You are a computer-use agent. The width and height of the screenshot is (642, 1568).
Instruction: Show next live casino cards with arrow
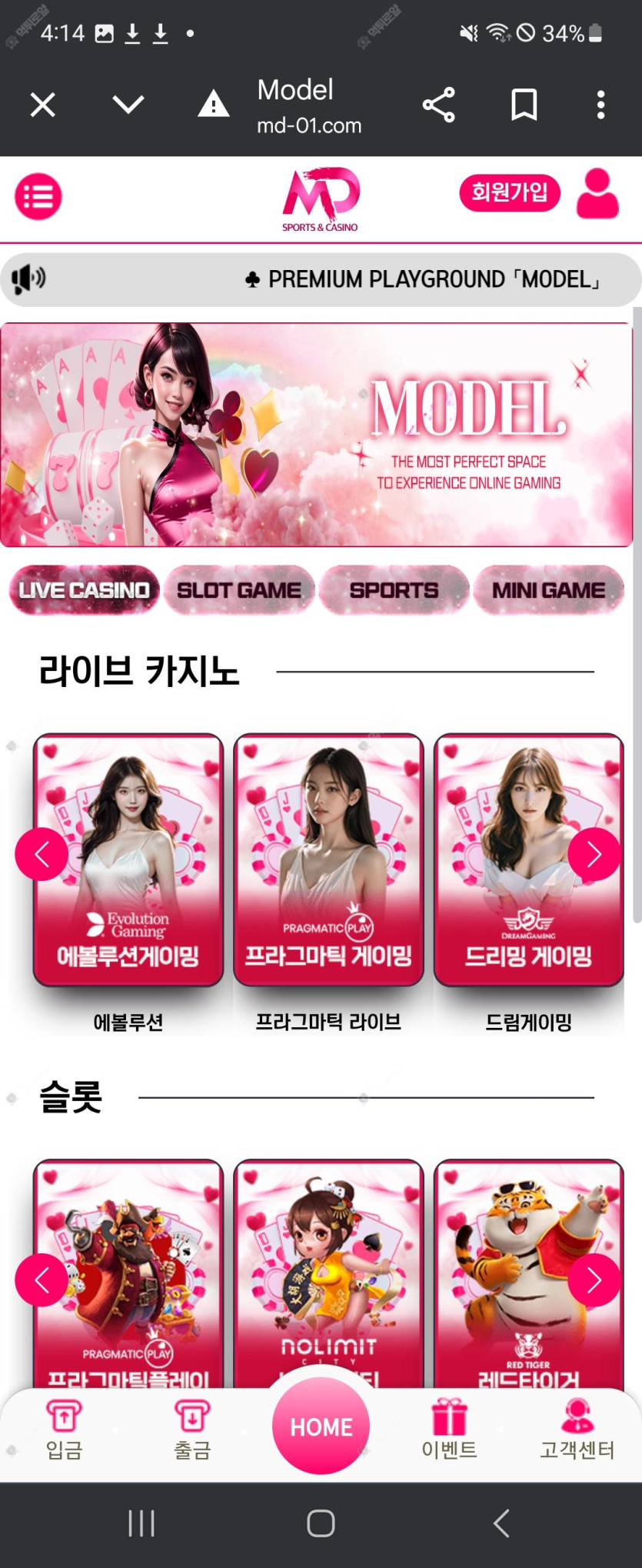[x=594, y=854]
